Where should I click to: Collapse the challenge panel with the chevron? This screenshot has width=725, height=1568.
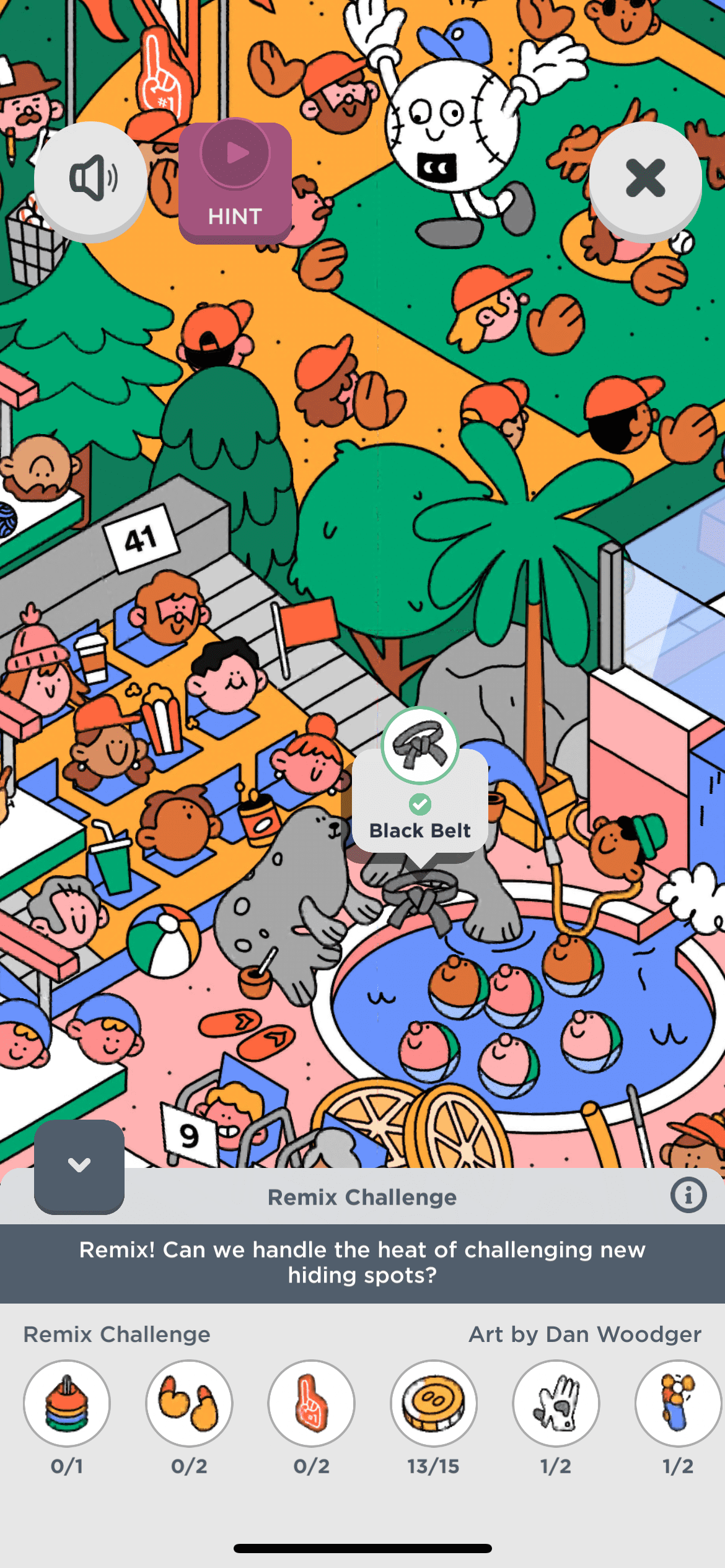tap(79, 1165)
